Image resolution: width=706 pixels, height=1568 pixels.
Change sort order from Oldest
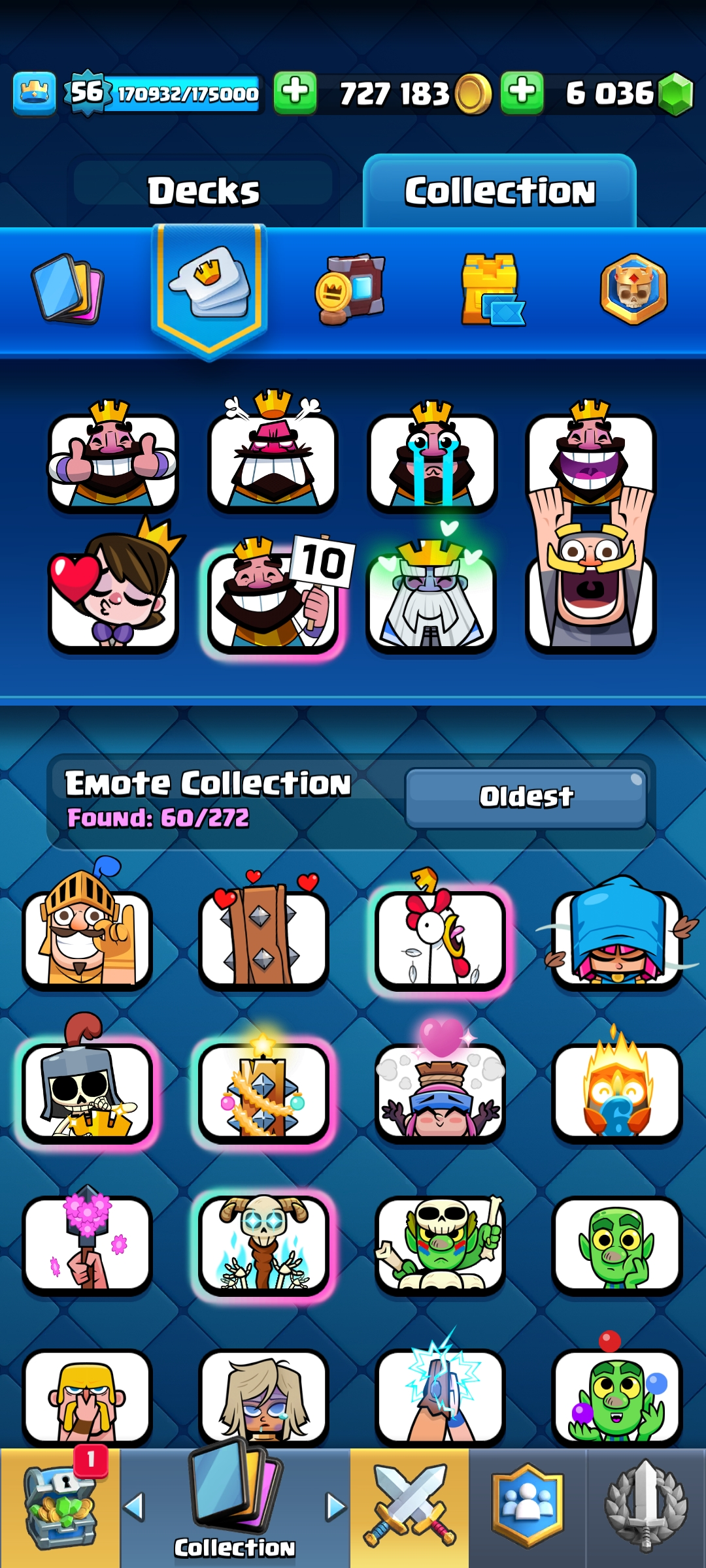click(526, 797)
